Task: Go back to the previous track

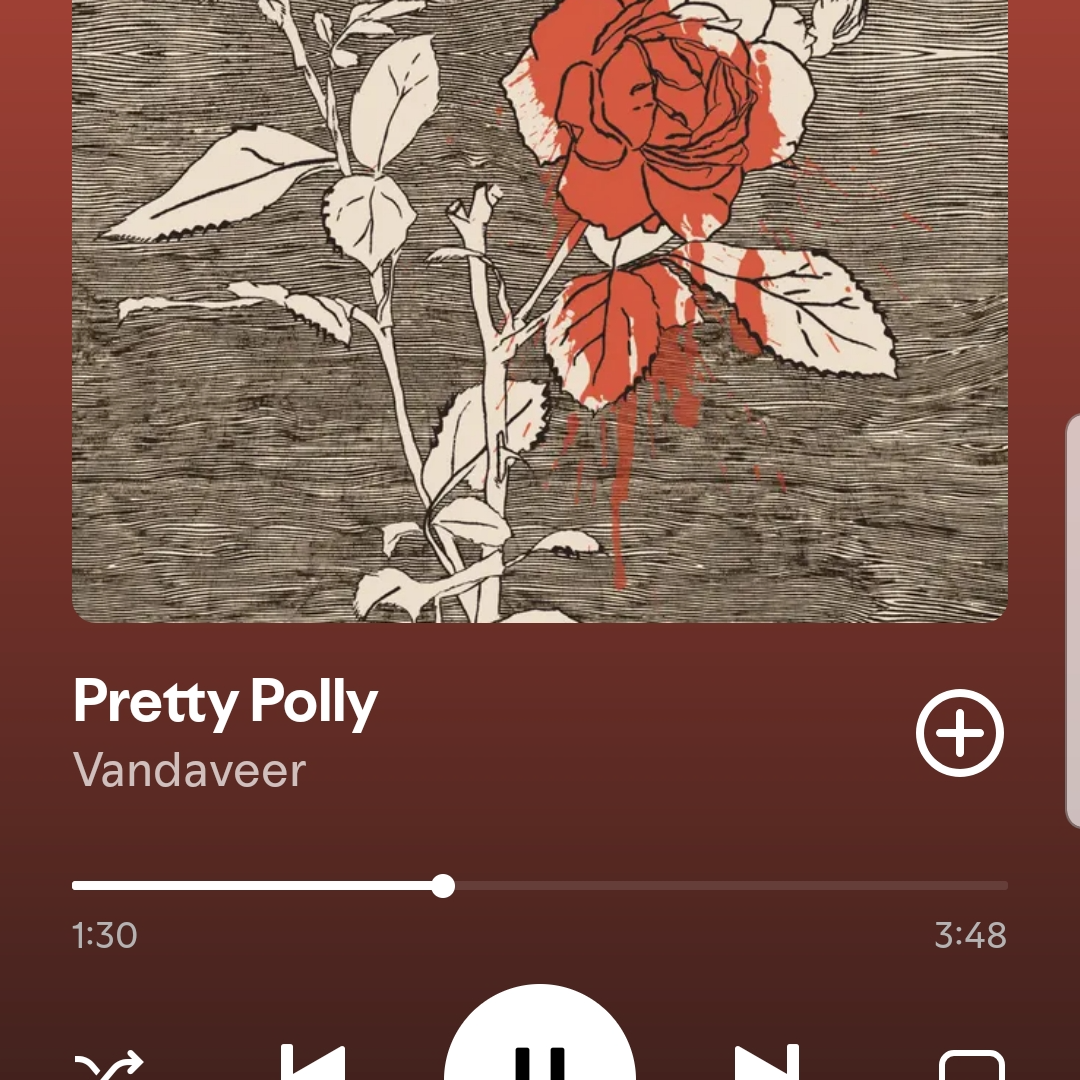Action: 313,1062
